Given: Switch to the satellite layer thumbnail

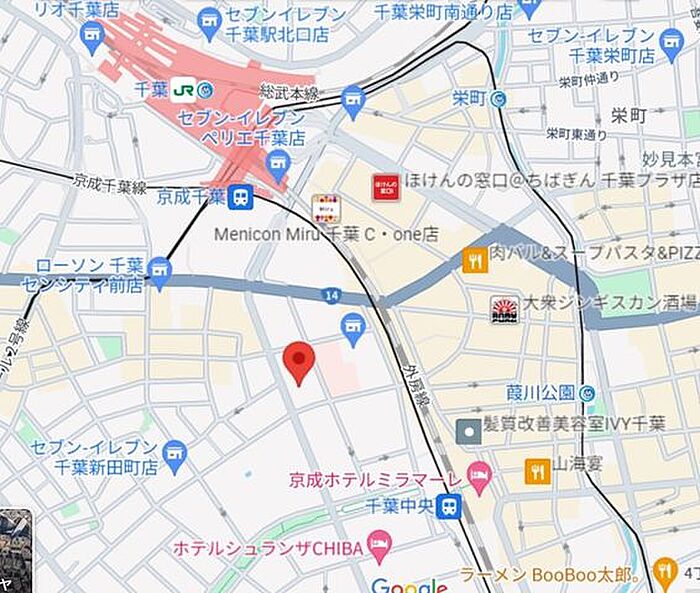Looking at the screenshot, I should pyautogui.click(x=16, y=551).
